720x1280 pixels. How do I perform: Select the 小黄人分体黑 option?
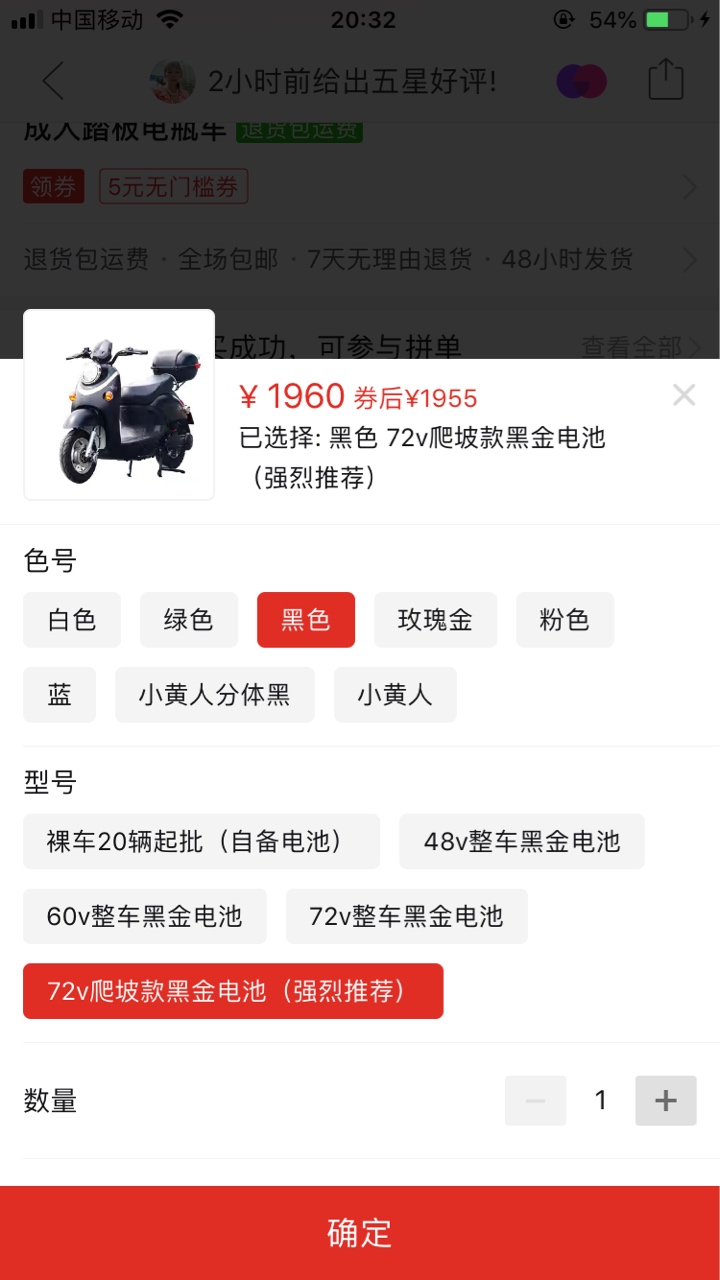(215, 695)
